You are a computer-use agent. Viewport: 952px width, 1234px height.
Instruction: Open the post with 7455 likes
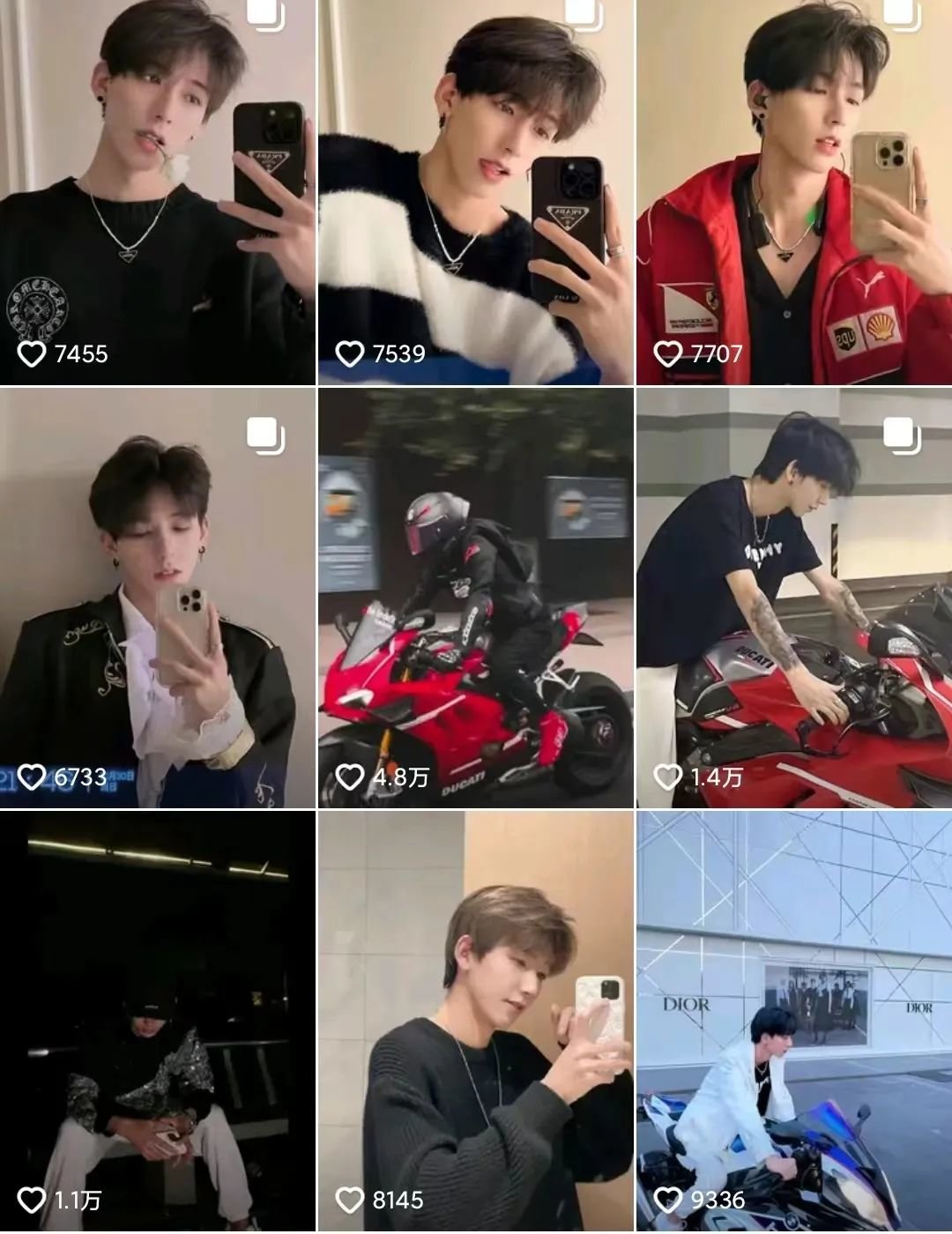tap(158, 192)
